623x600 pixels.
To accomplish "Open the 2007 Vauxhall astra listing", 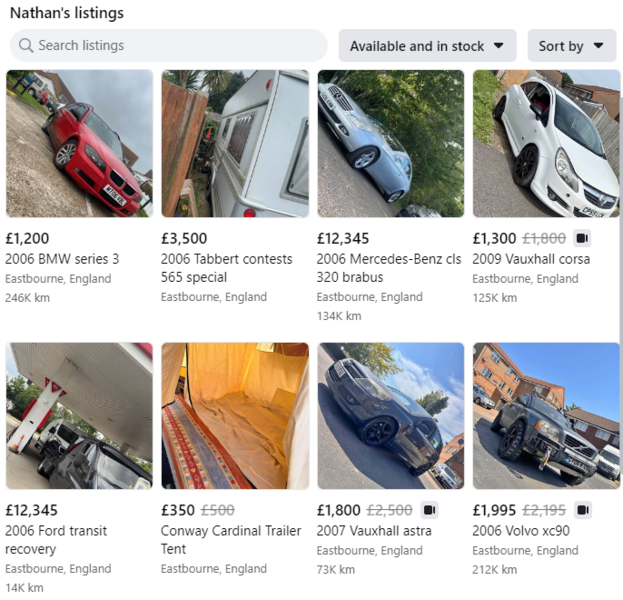I will click(x=391, y=416).
